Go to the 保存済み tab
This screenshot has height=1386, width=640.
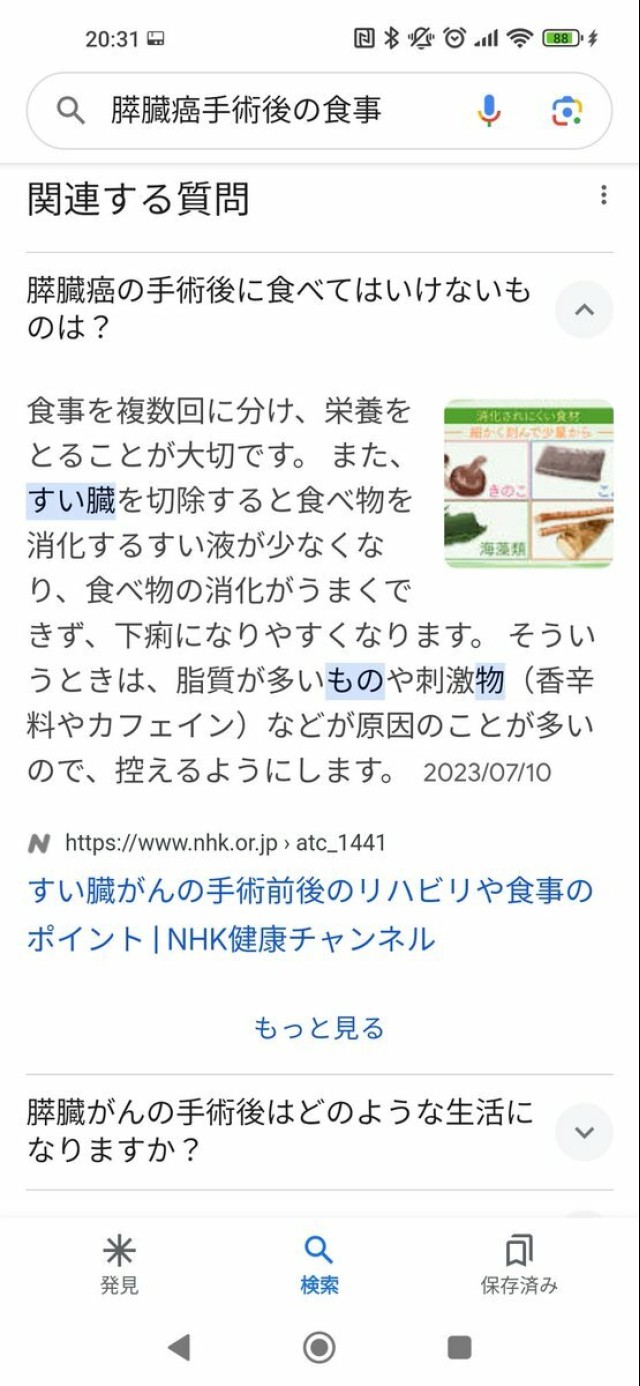click(519, 1265)
